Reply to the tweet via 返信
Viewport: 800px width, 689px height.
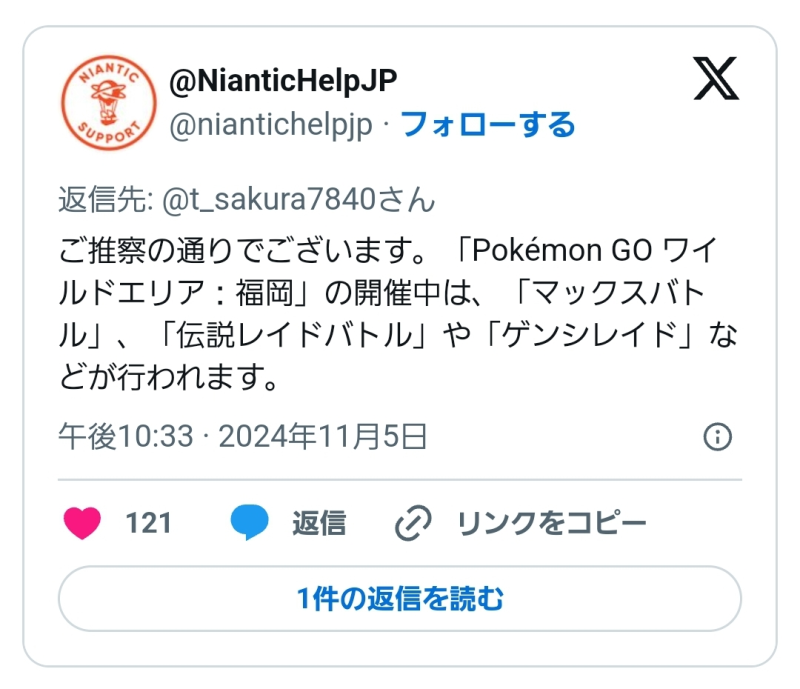point(289,523)
